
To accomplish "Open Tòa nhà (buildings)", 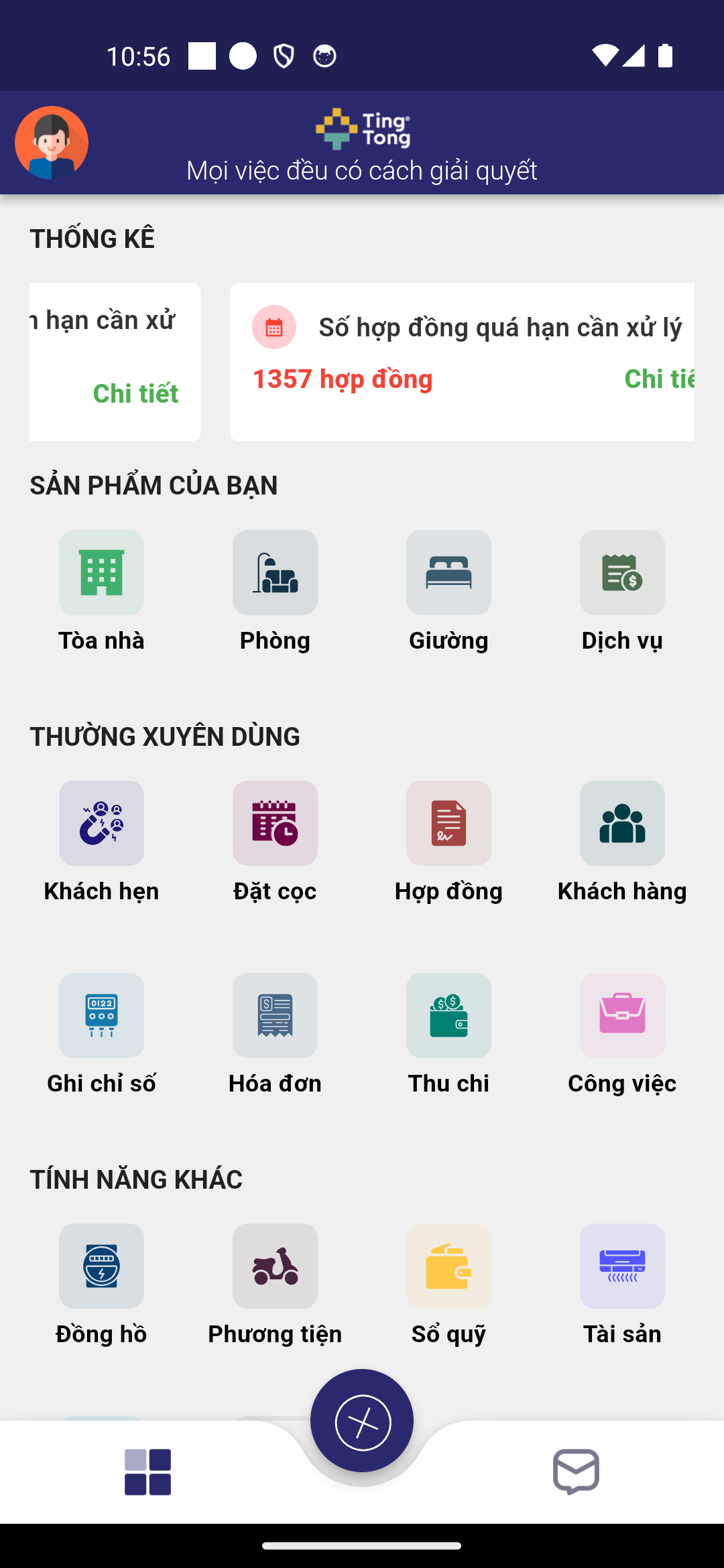I will 101,573.
